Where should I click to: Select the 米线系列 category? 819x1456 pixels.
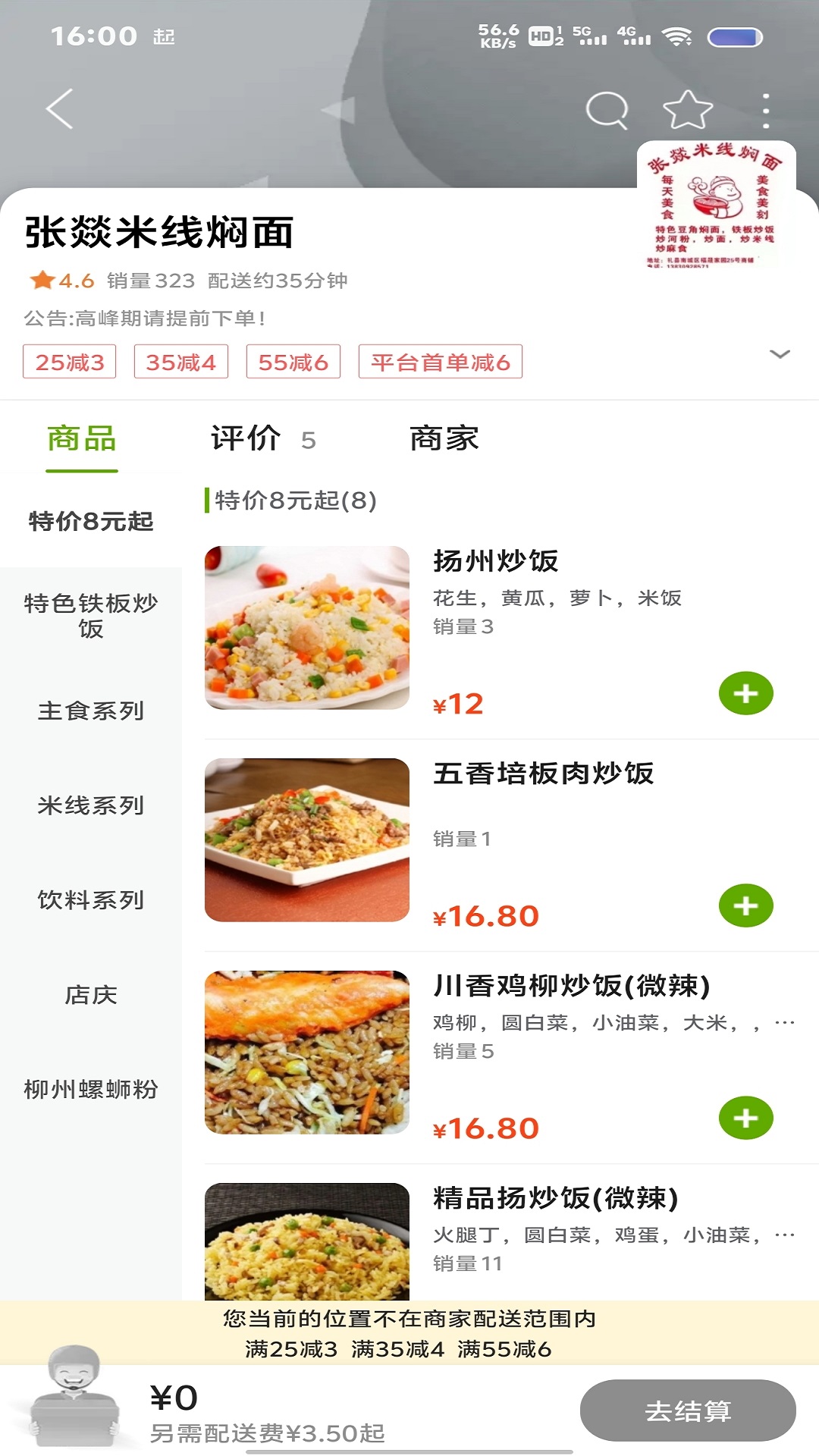pyautogui.click(x=91, y=805)
